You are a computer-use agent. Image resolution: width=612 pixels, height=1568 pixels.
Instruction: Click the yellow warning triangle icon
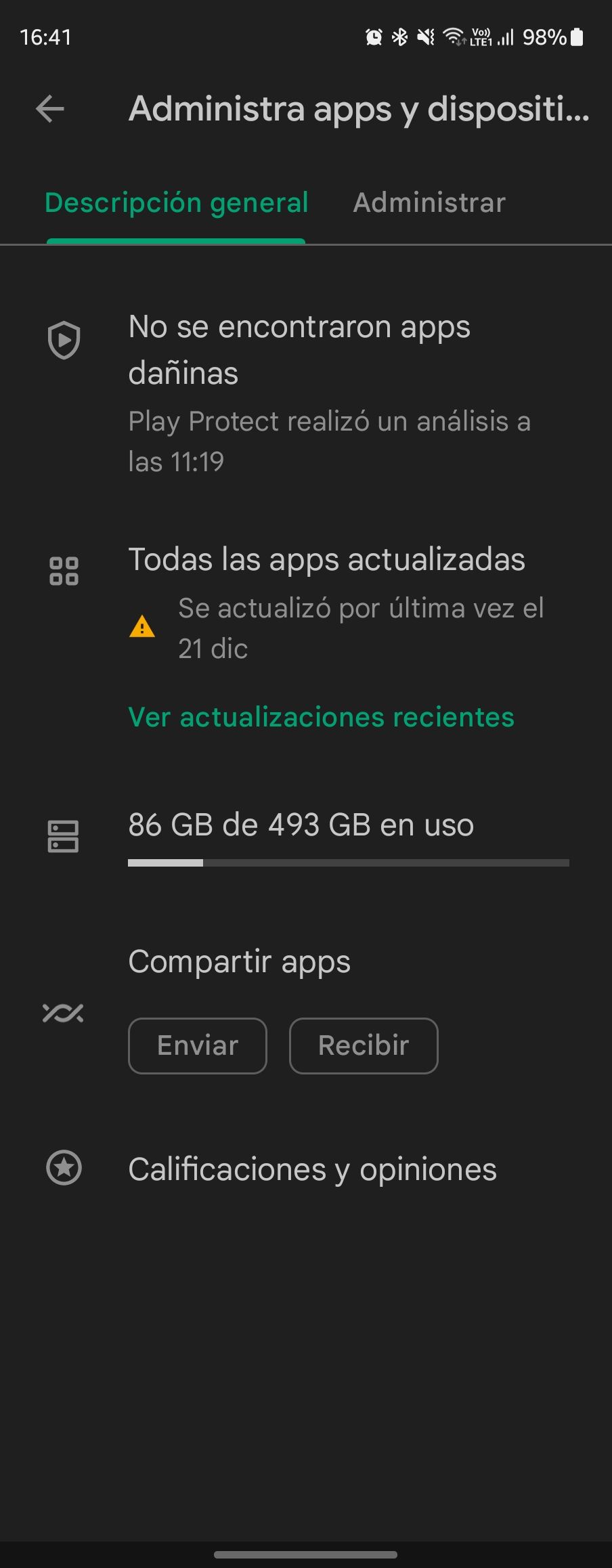(142, 628)
